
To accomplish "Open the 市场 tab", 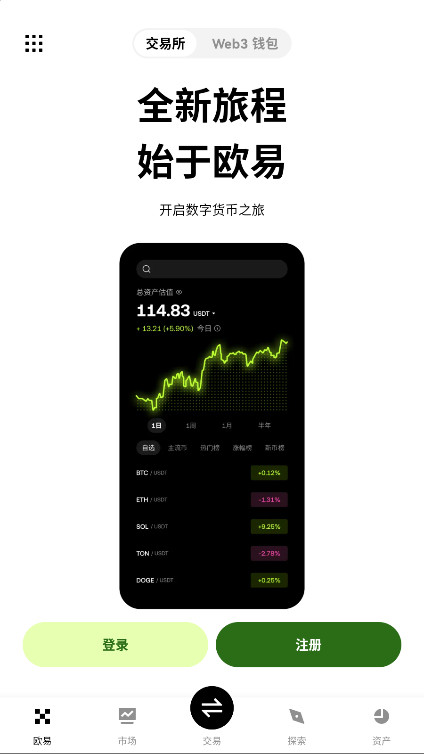I will coord(127,726).
